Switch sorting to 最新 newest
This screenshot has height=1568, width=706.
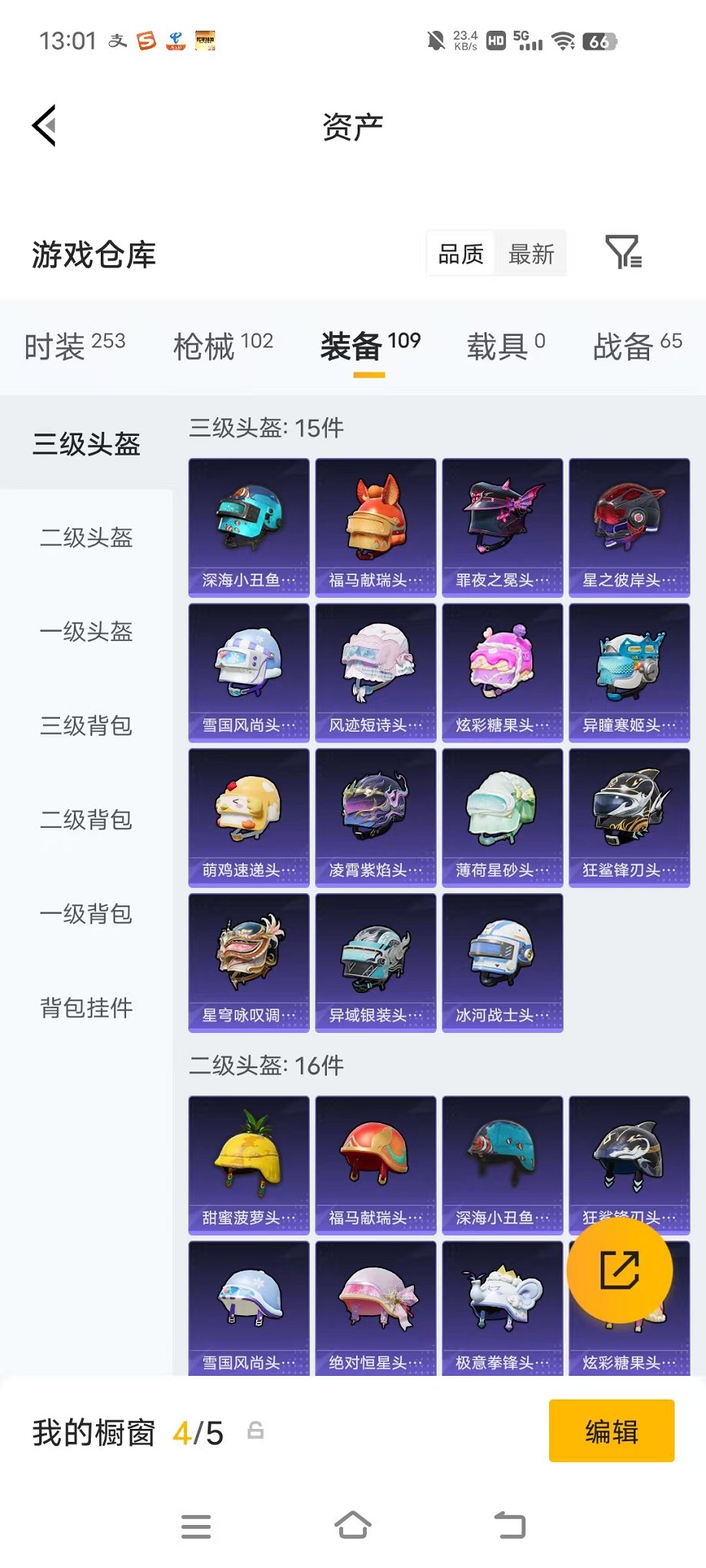point(532,253)
